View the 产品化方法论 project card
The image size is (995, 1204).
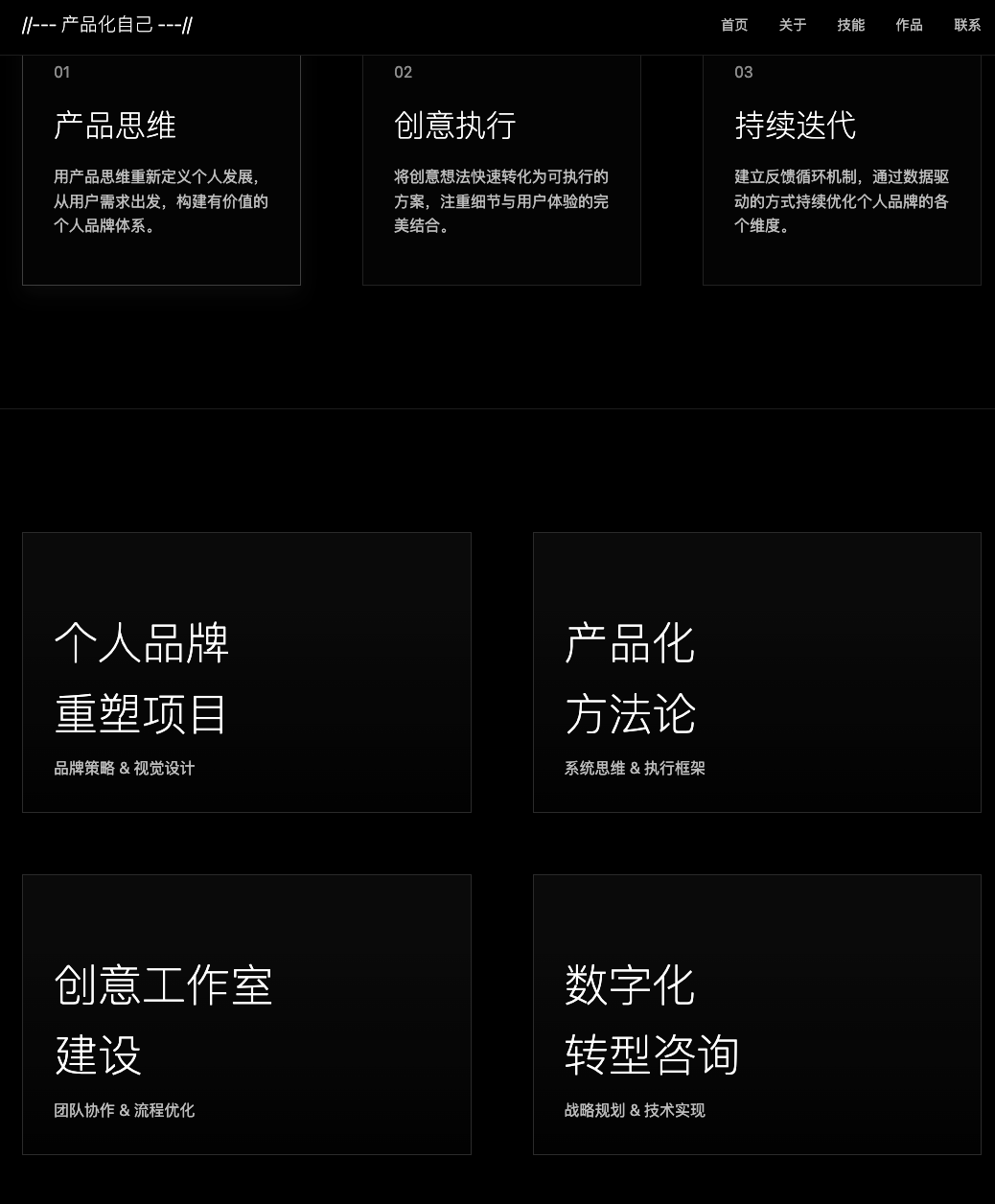(x=756, y=672)
